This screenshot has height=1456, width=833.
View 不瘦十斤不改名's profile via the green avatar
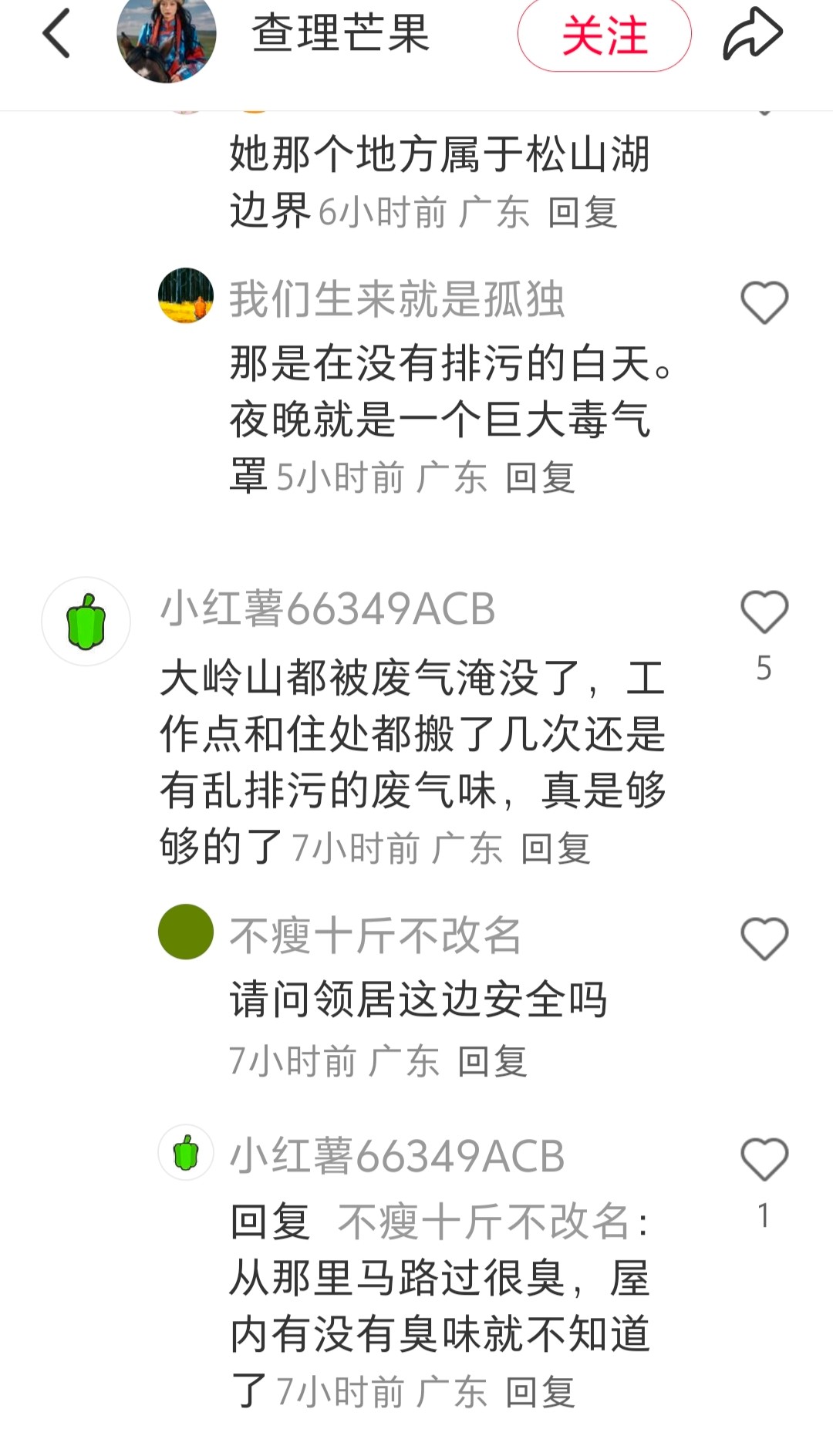click(x=186, y=932)
